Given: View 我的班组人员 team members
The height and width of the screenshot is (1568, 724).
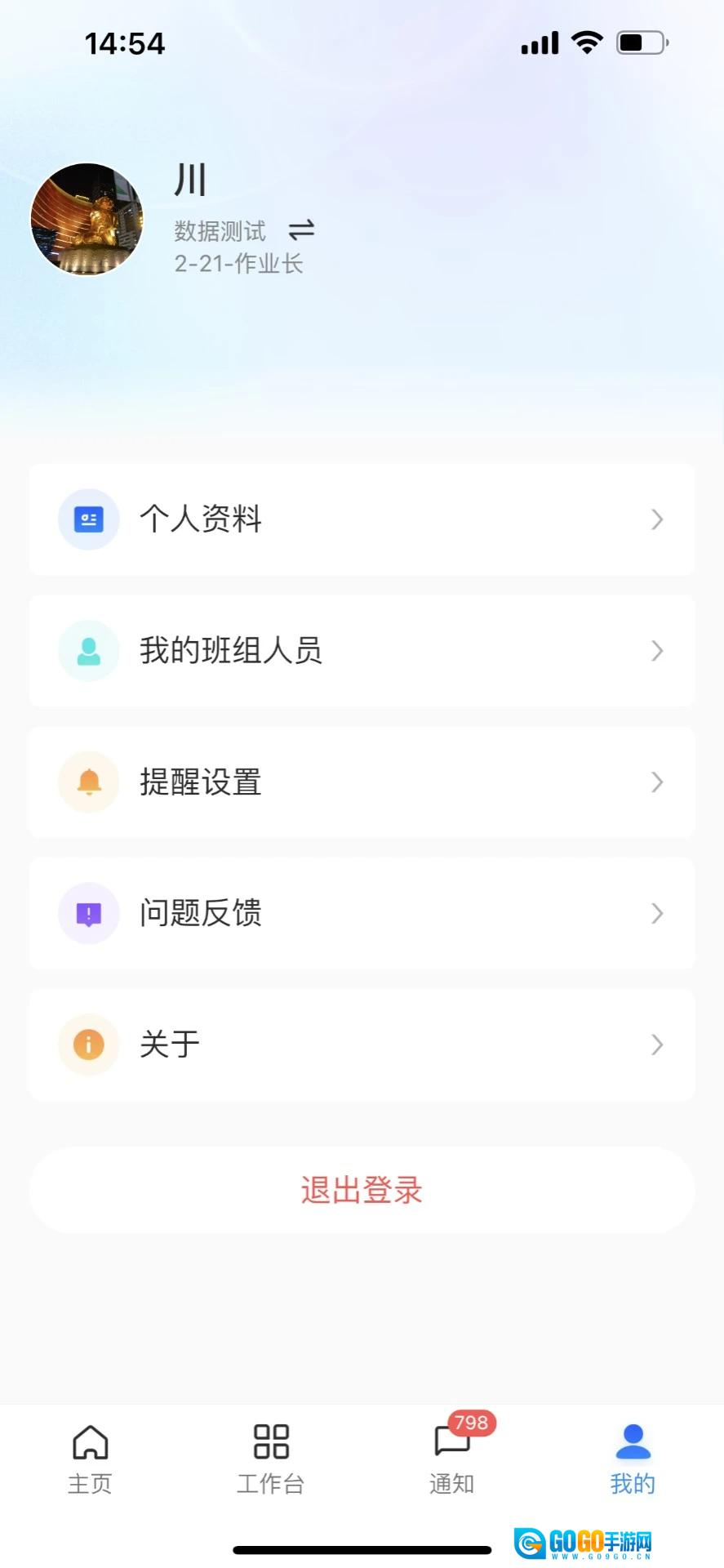Looking at the screenshot, I should [362, 651].
